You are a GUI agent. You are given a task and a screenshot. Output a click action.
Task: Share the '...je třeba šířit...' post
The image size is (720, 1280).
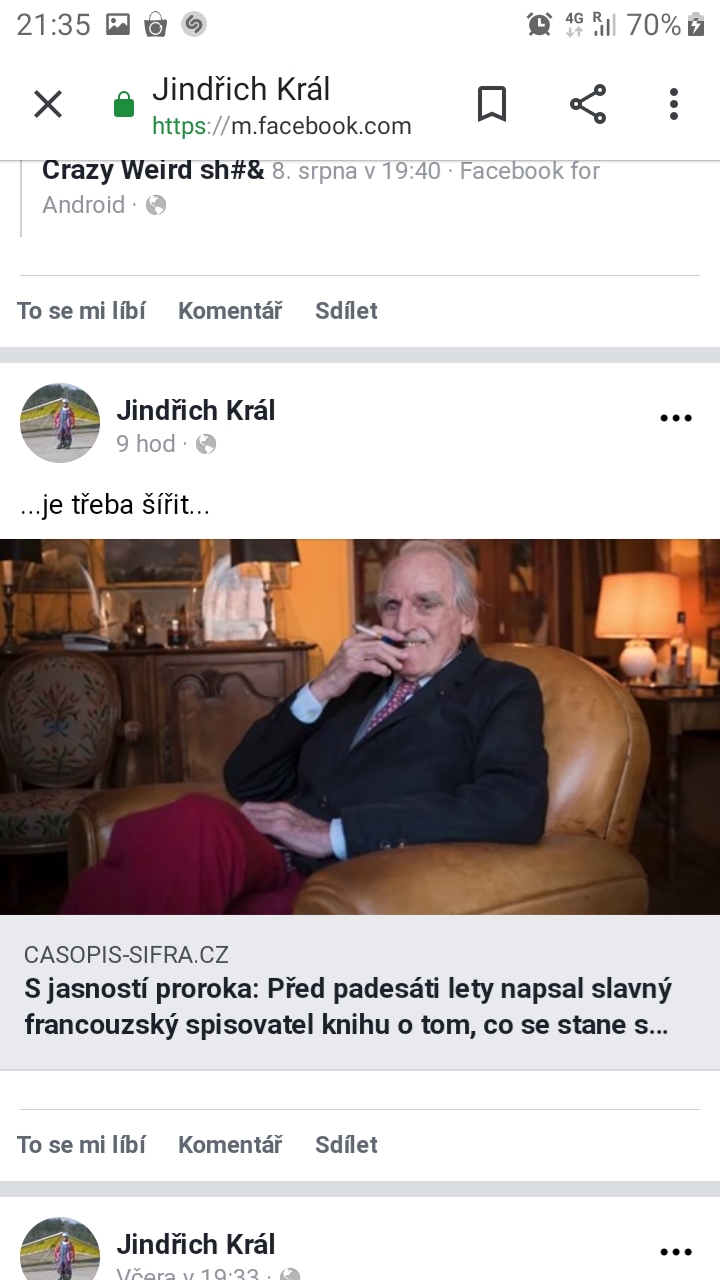click(x=346, y=1145)
